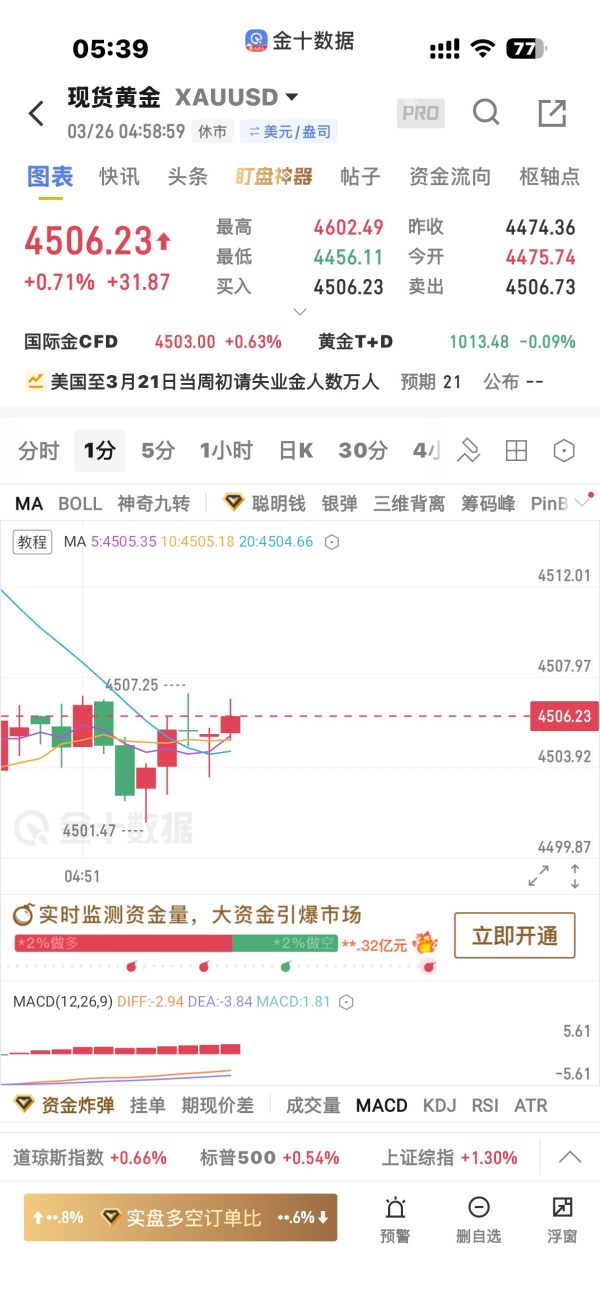Viewport: 600px width, 1304px height.
Task: Share the chart via export icon
Action: [x=552, y=113]
